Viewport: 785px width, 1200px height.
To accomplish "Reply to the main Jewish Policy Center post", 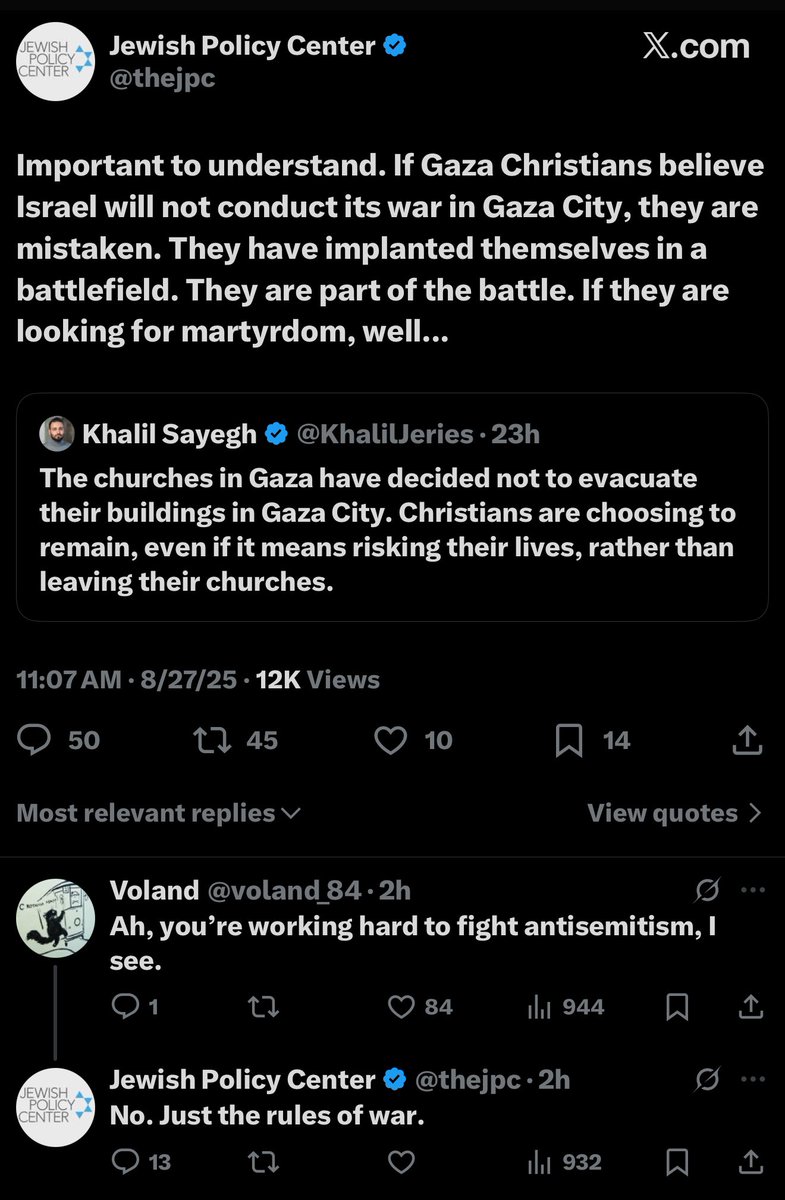I will [35, 740].
